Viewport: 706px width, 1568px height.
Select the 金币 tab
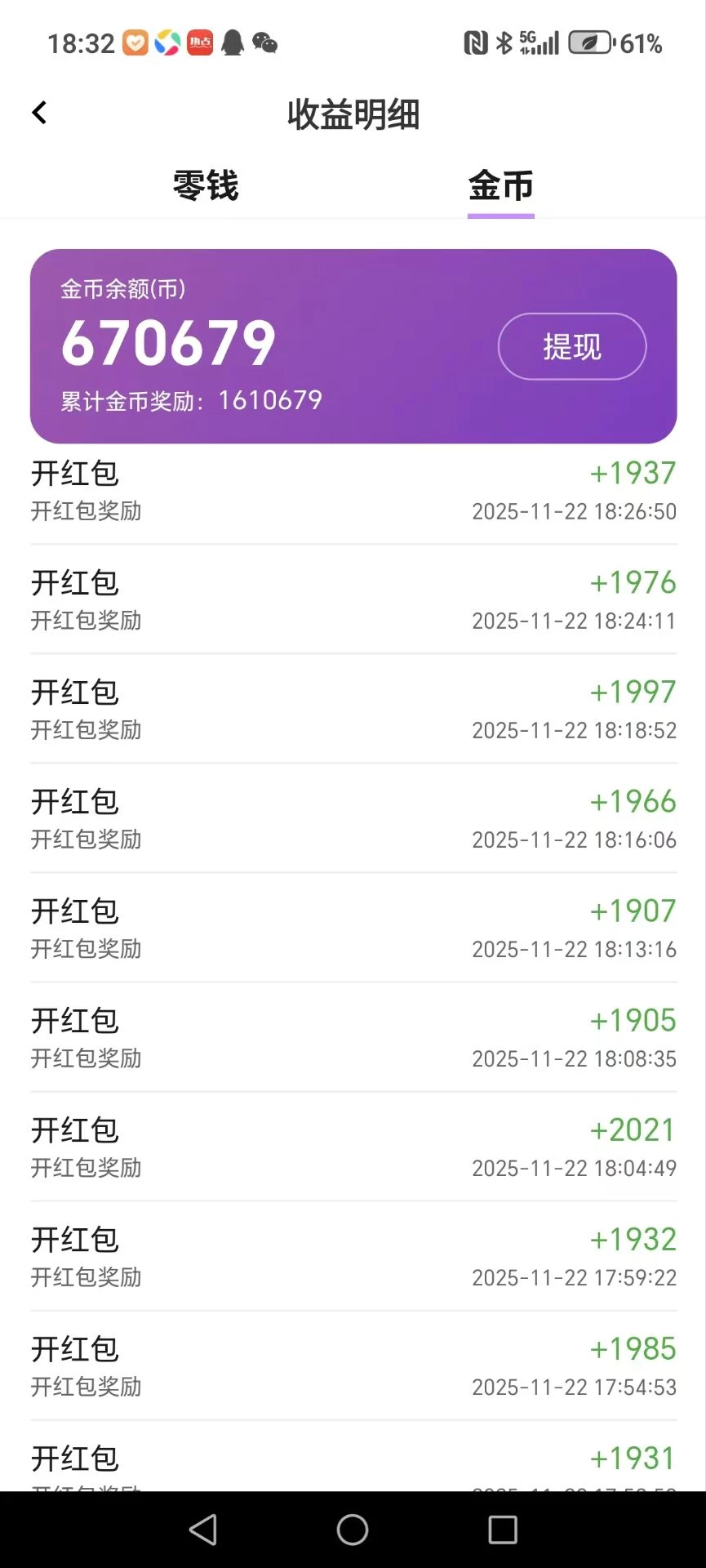[500, 185]
